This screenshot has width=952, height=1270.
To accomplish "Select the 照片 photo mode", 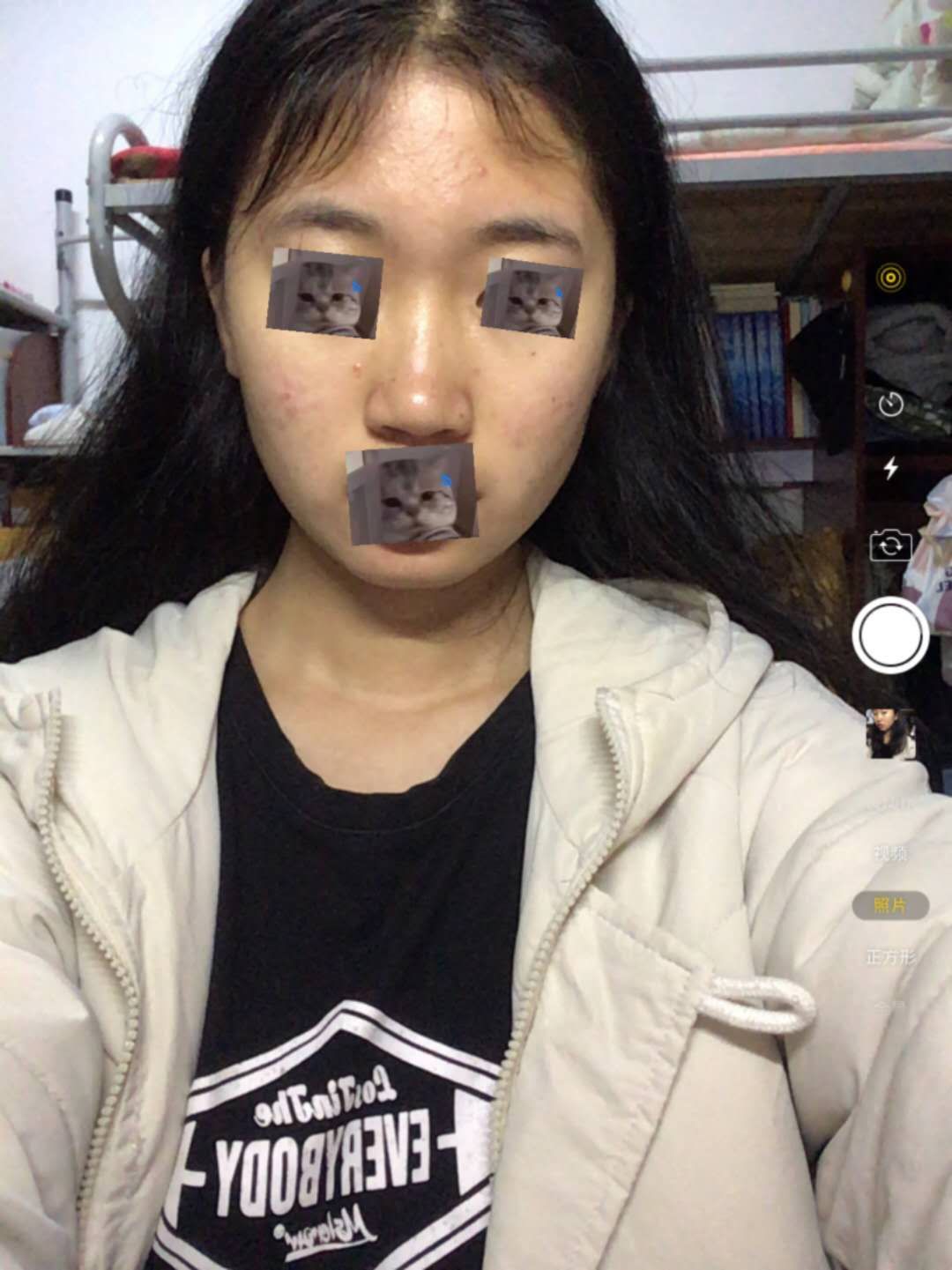I will (880, 905).
